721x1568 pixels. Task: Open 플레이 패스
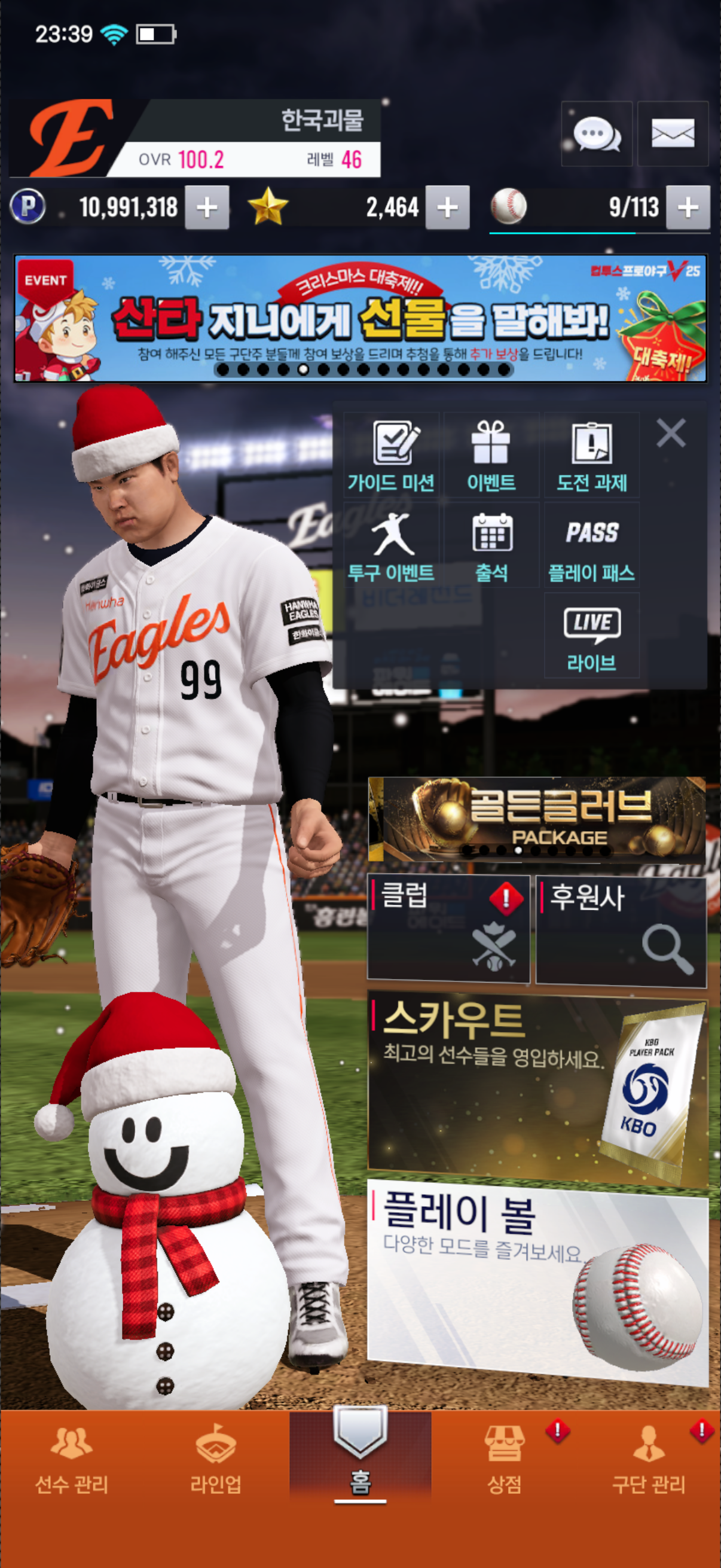(591, 545)
